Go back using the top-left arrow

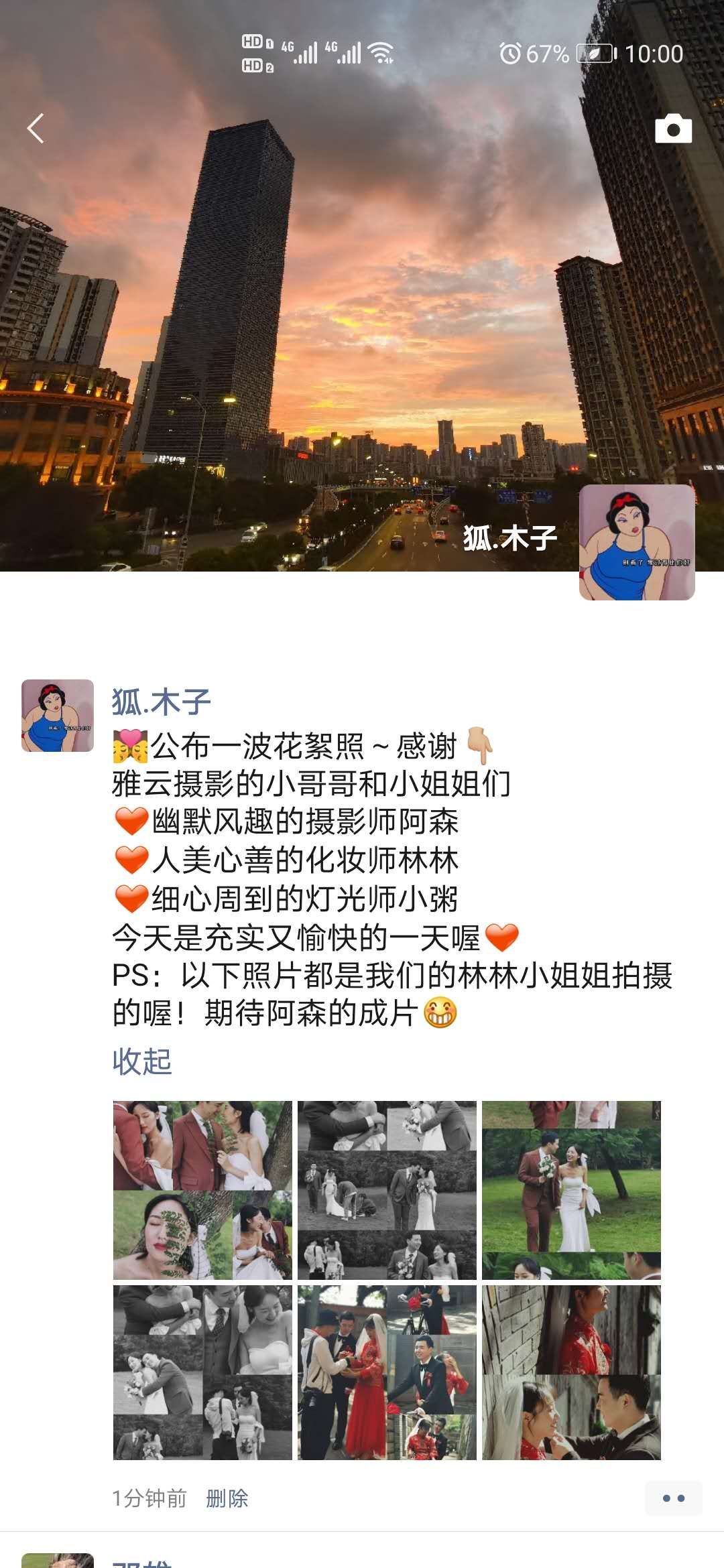36,128
